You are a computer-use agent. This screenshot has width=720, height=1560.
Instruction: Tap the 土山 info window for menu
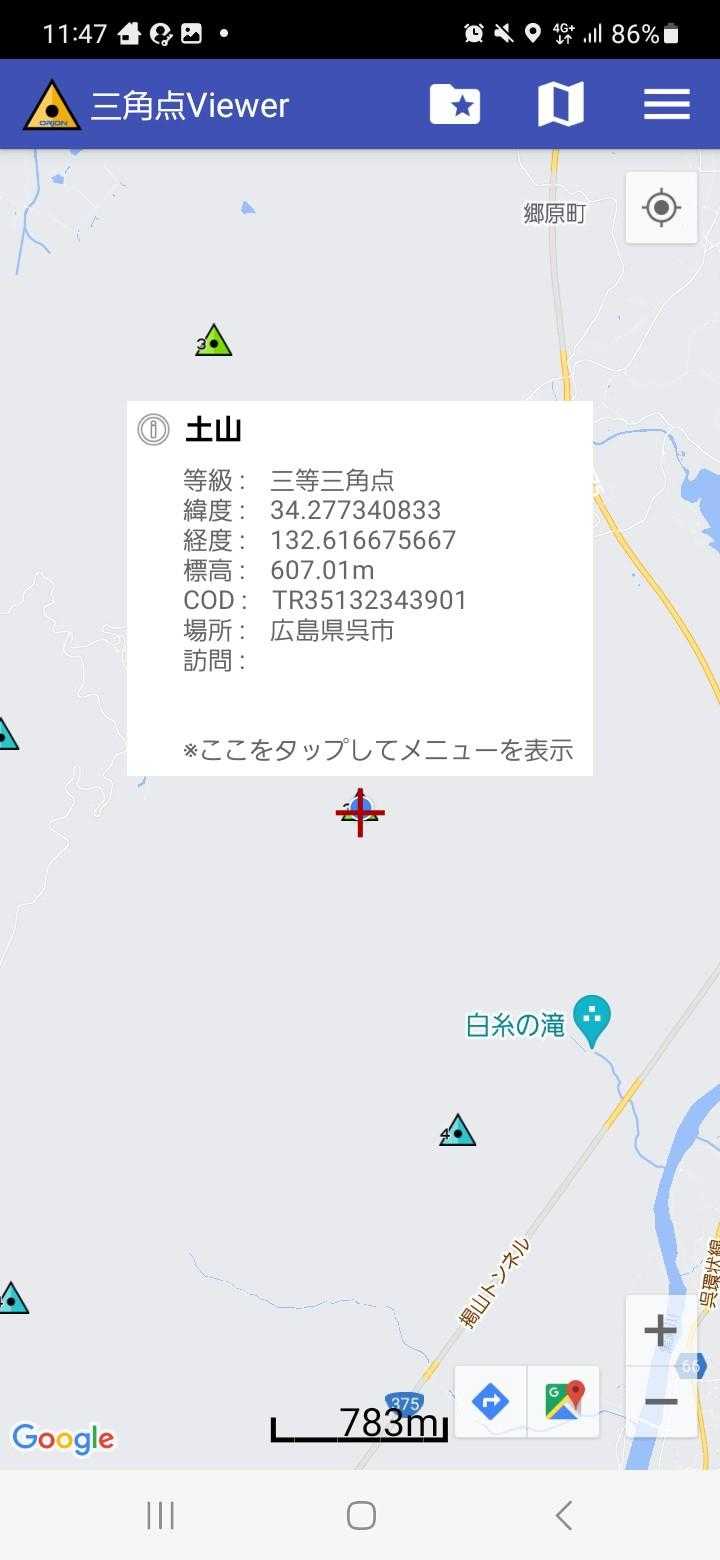pos(359,588)
